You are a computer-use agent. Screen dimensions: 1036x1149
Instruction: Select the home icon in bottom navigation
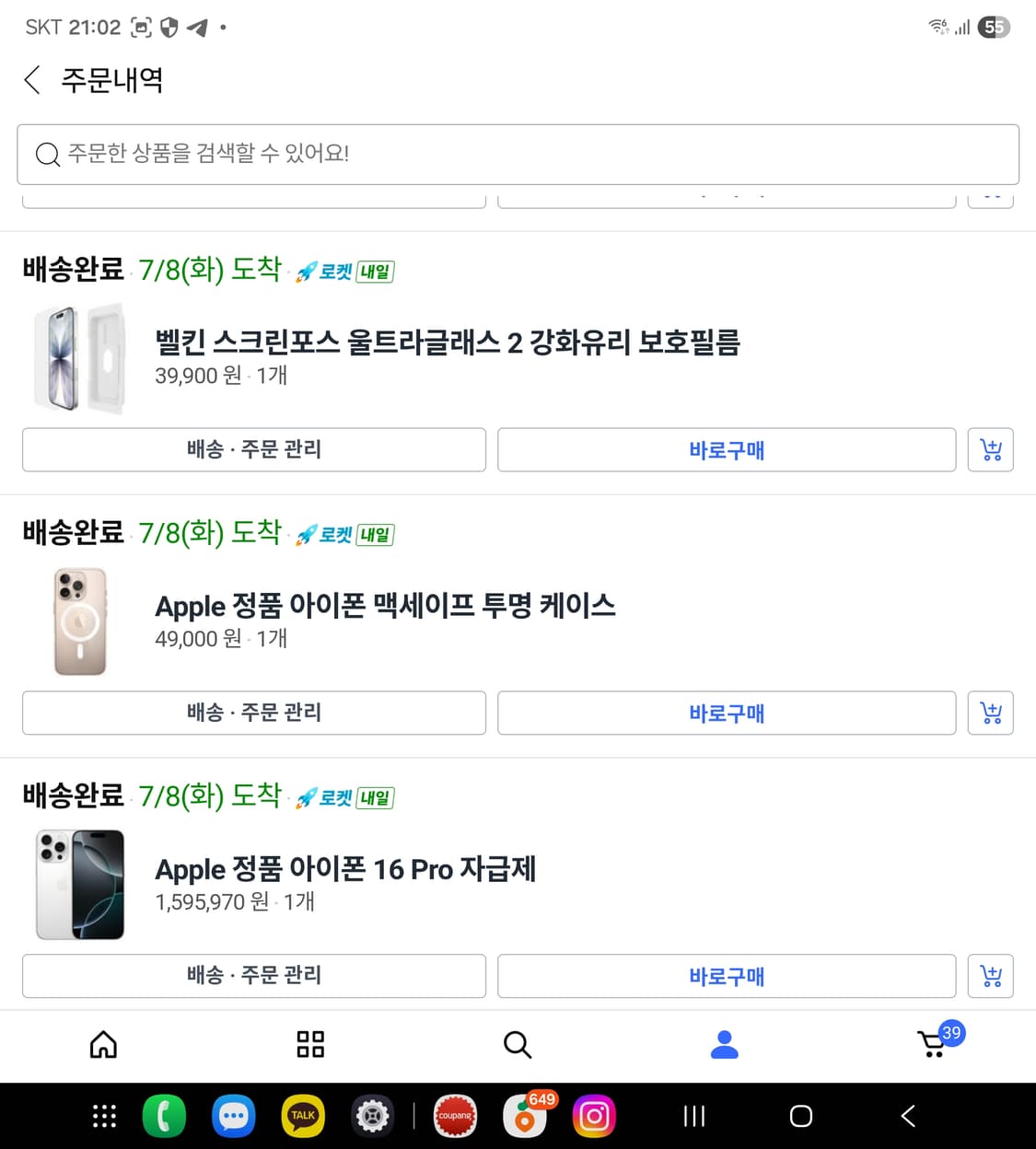point(103,1045)
